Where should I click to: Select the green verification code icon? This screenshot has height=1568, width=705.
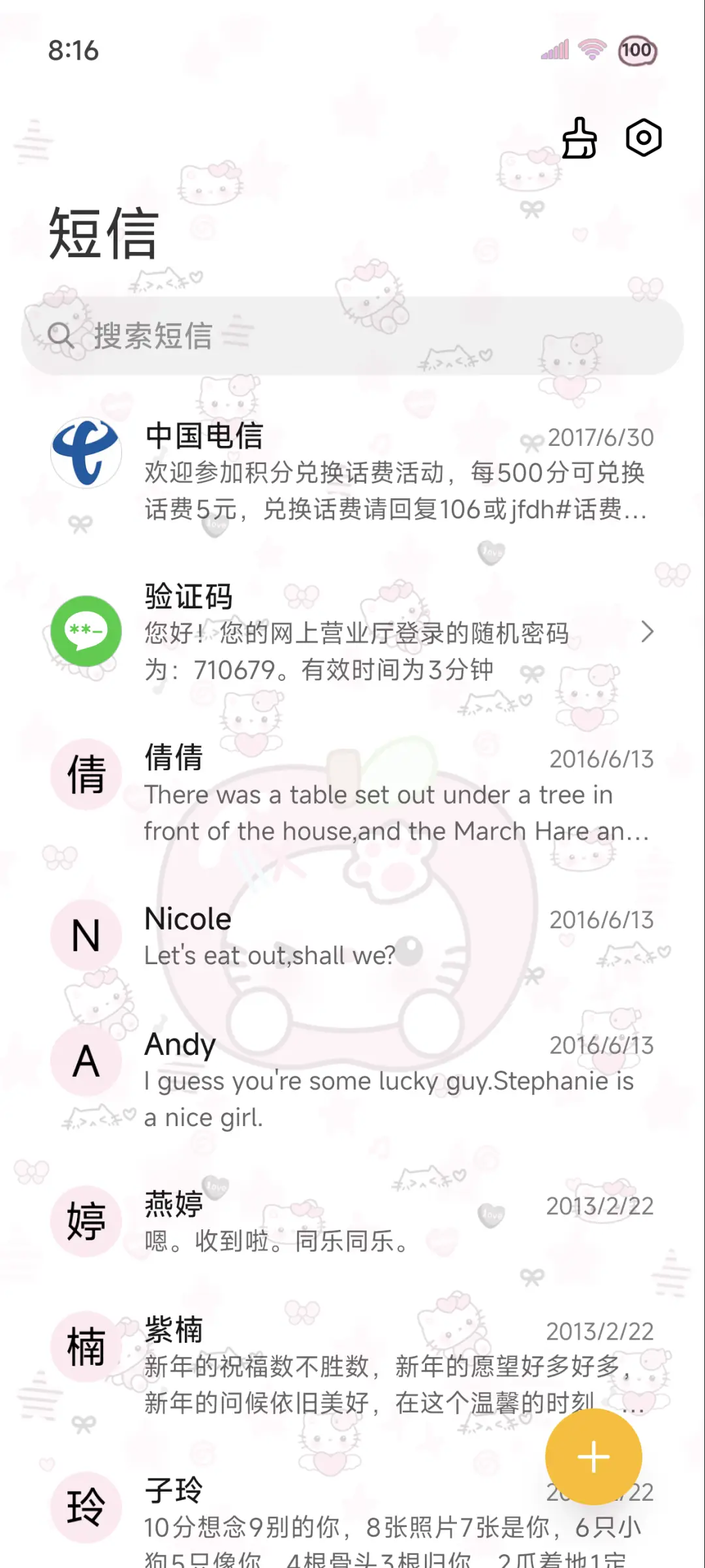pos(87,632)
